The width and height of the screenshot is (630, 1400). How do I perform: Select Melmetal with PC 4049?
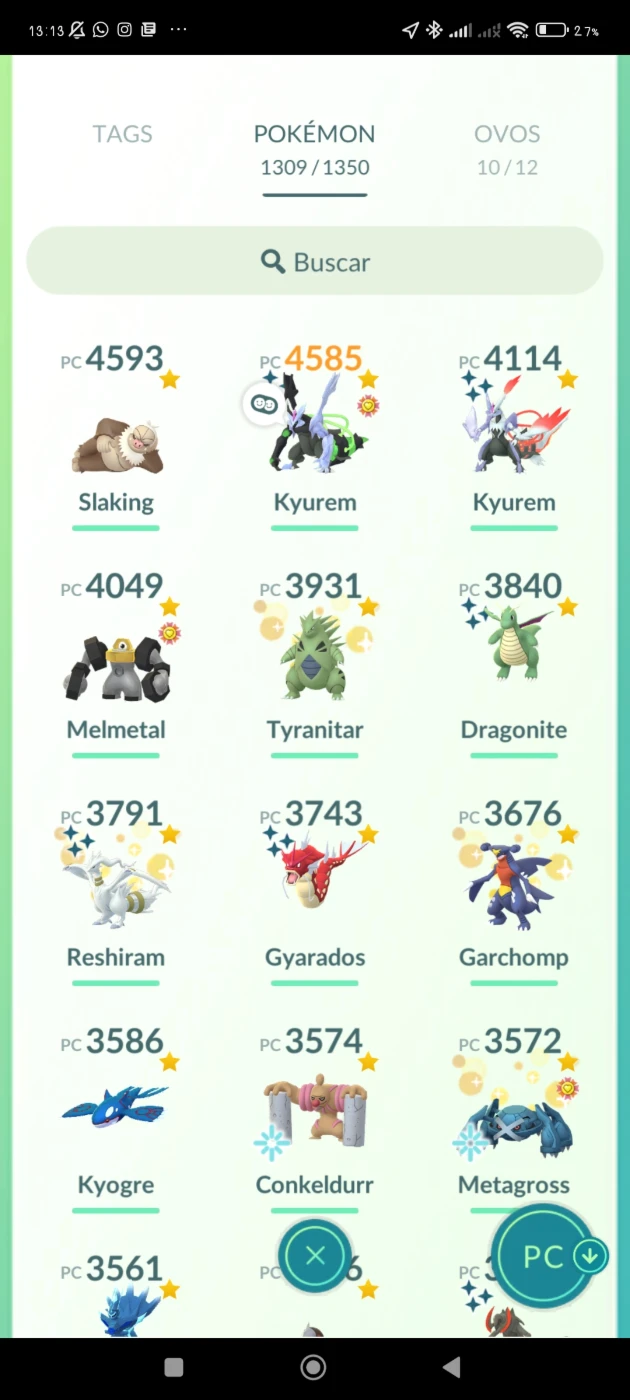tap(116, 663)
